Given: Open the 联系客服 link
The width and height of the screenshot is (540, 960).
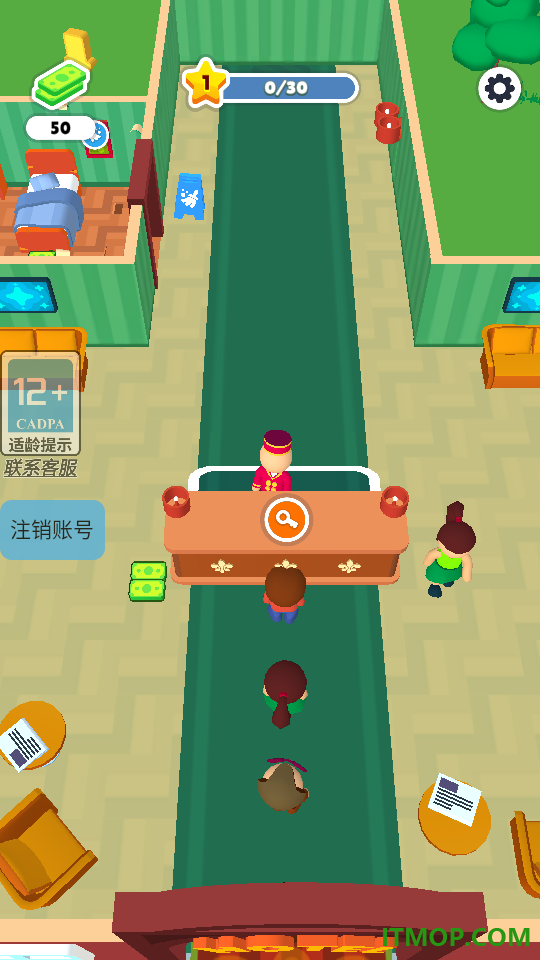Looking at the screenshot, I should tap(40, 468).
